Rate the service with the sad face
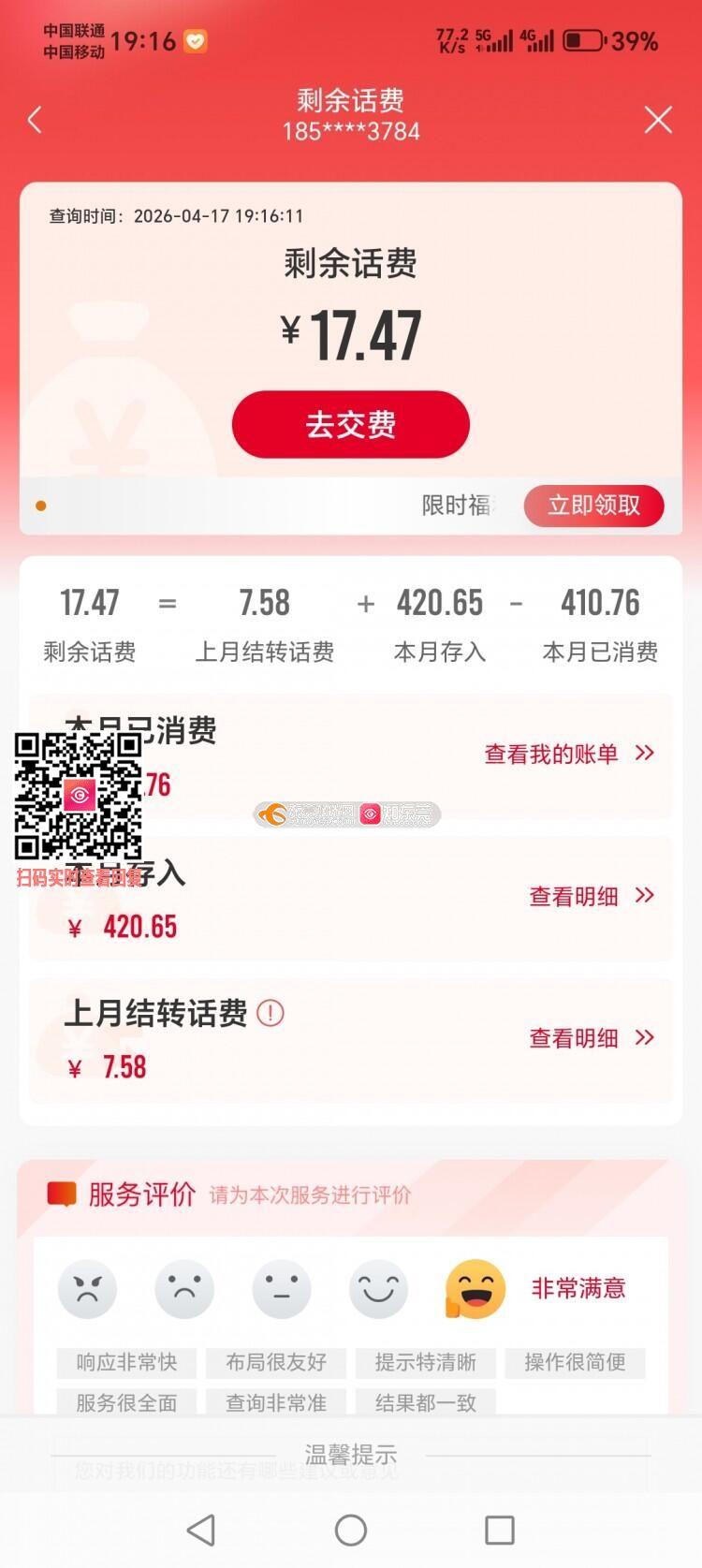Image resolution: width=702 pixels, height=1568 pixels. pyautogui.click(x=184, y=1289)
